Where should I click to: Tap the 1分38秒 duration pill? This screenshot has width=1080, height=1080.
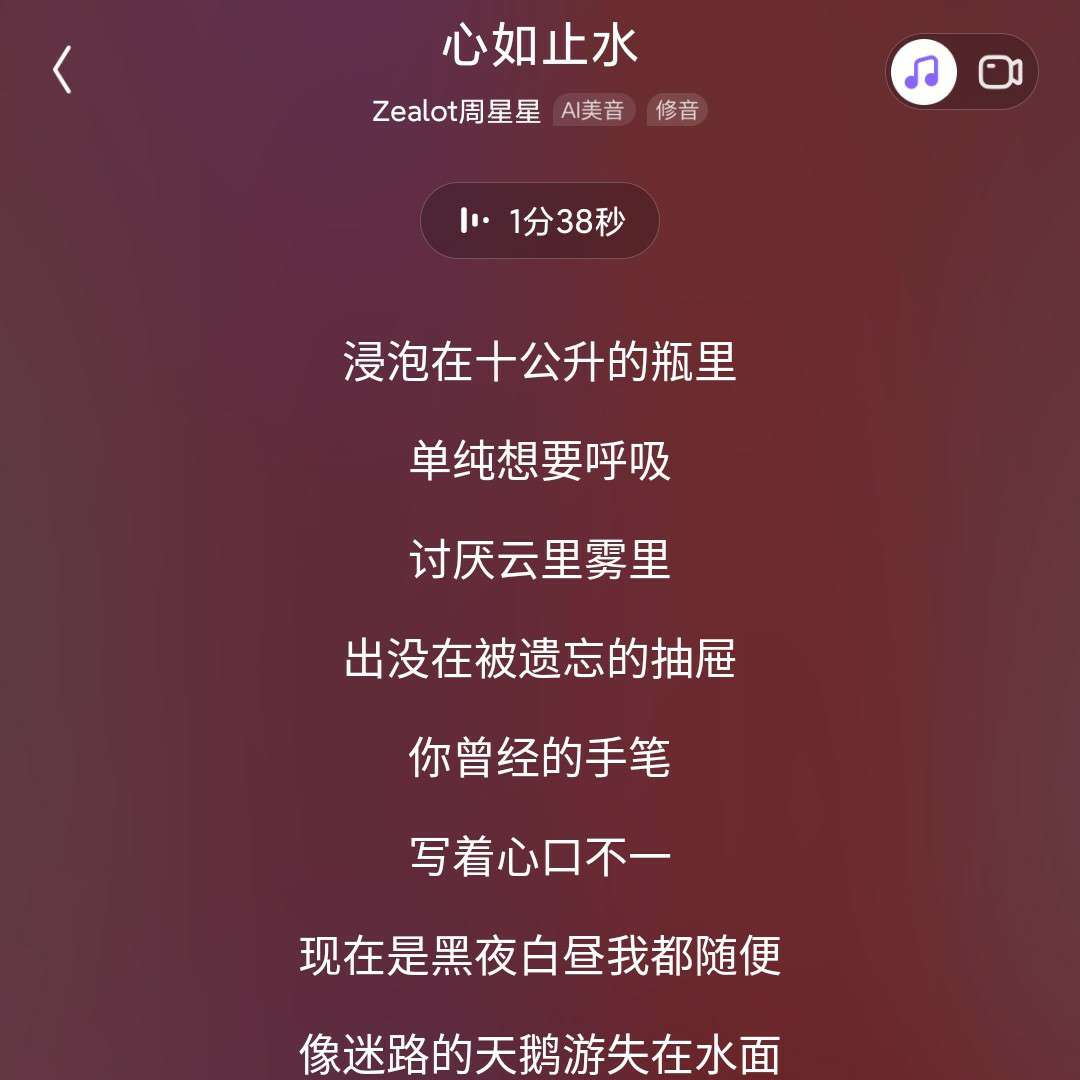point(540,221)
